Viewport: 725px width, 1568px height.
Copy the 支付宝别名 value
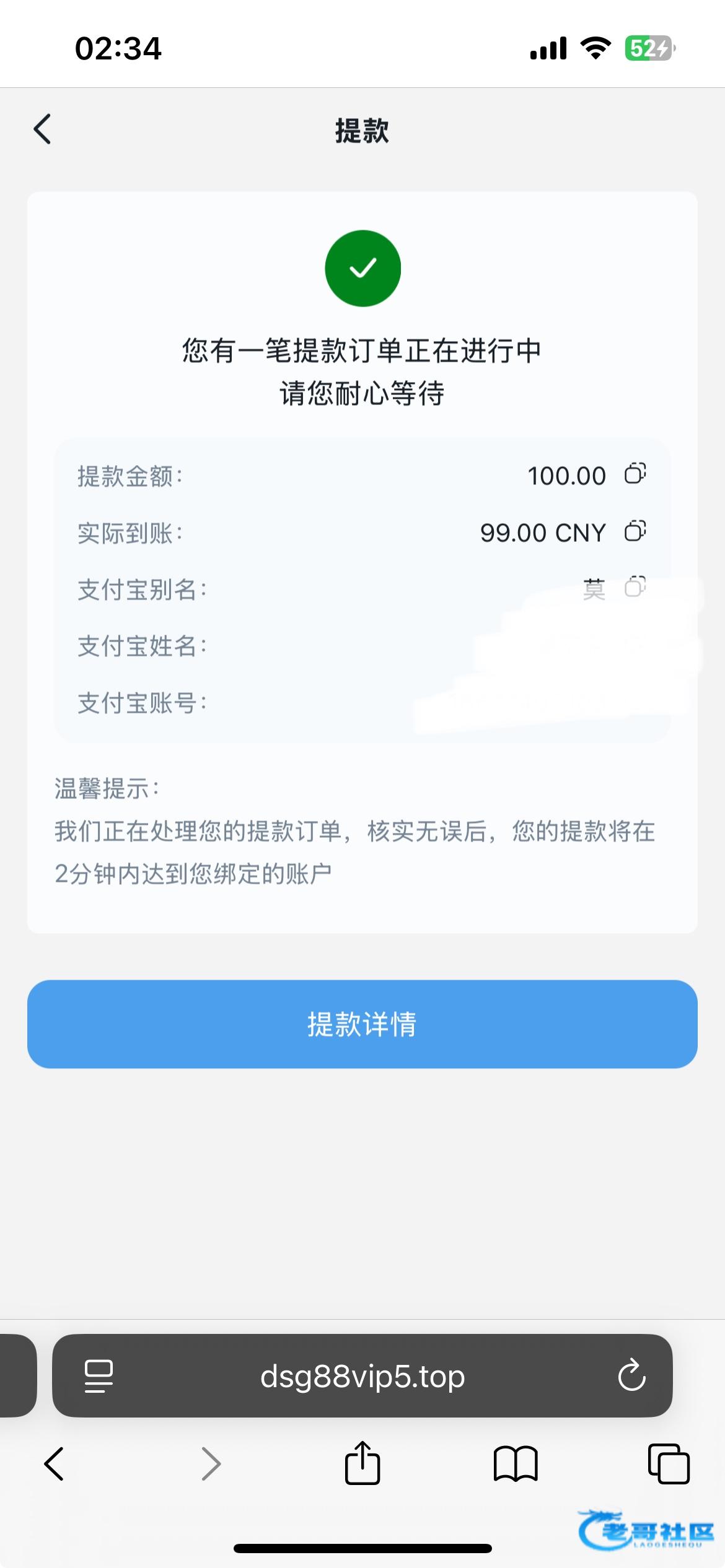pyautogui.click(x=635, y=587)
